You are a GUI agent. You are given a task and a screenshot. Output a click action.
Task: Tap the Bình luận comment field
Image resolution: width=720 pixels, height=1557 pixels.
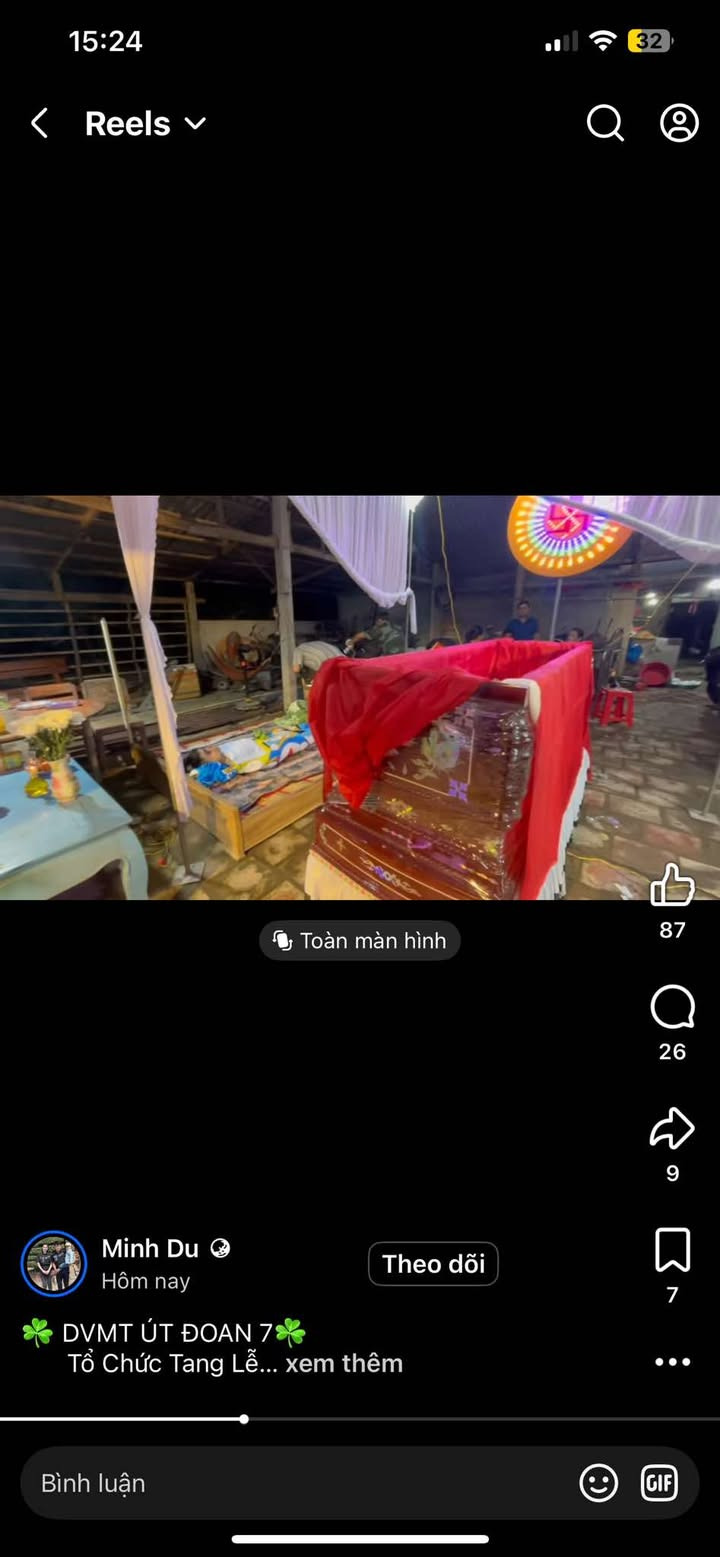(300, 1483)
